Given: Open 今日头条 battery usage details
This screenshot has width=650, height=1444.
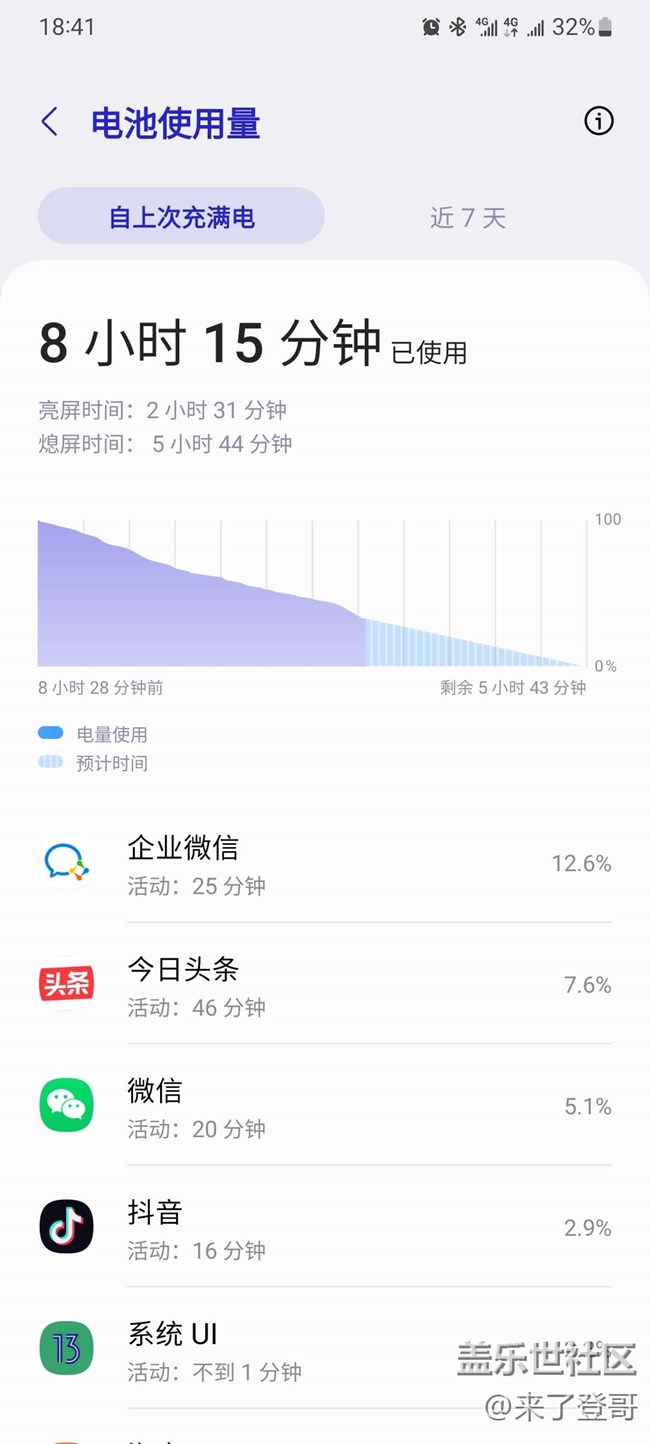Looking at the screenshot, I should coord(325,984).
